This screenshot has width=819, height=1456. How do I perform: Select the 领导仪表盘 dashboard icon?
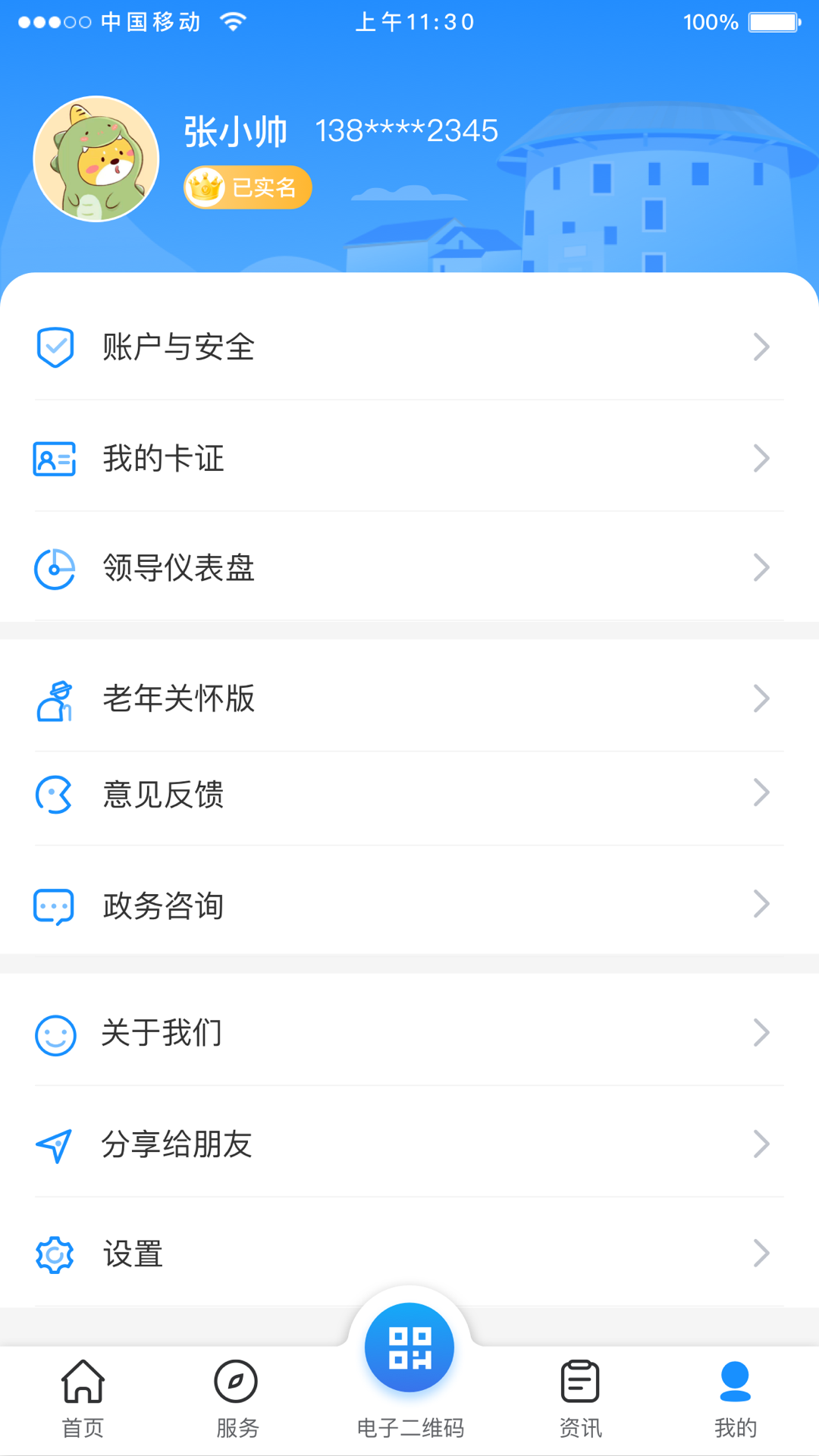53,567
